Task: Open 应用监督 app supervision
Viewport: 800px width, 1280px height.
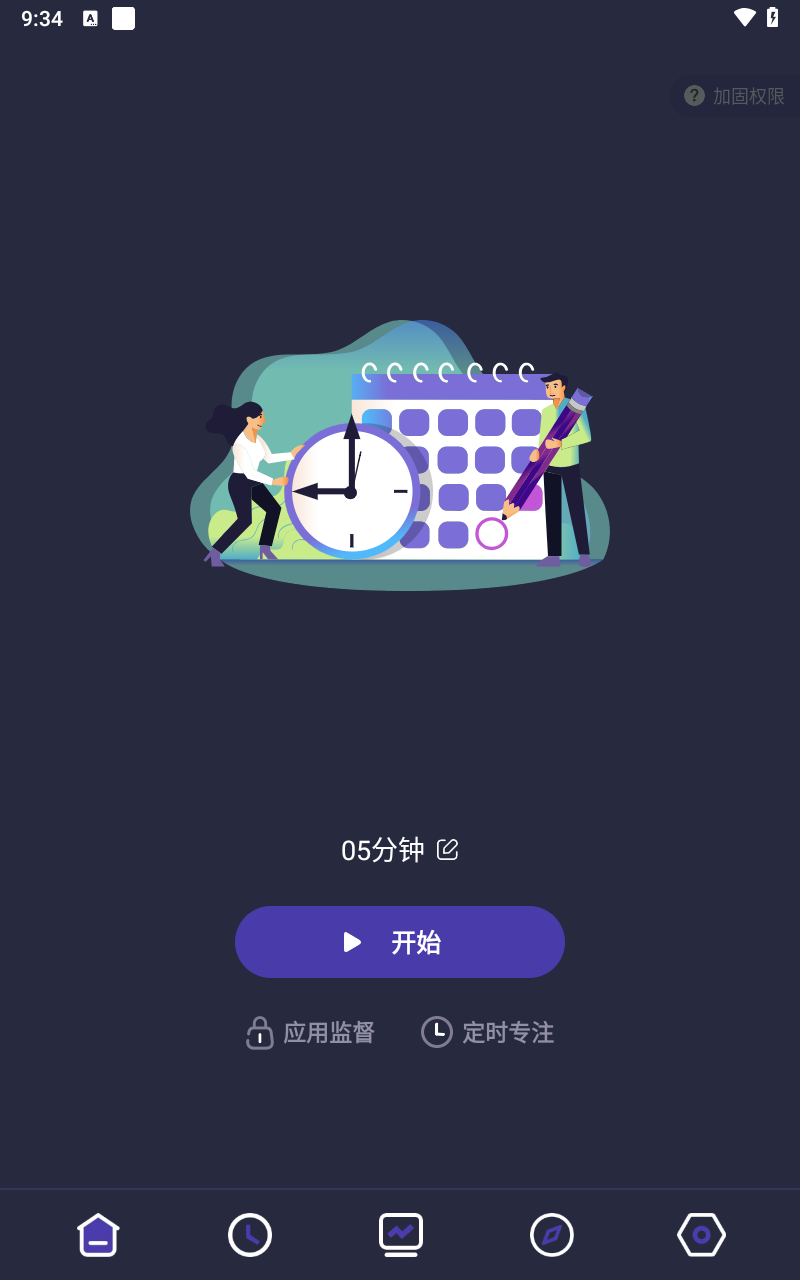Action: tap(311, 1032)
